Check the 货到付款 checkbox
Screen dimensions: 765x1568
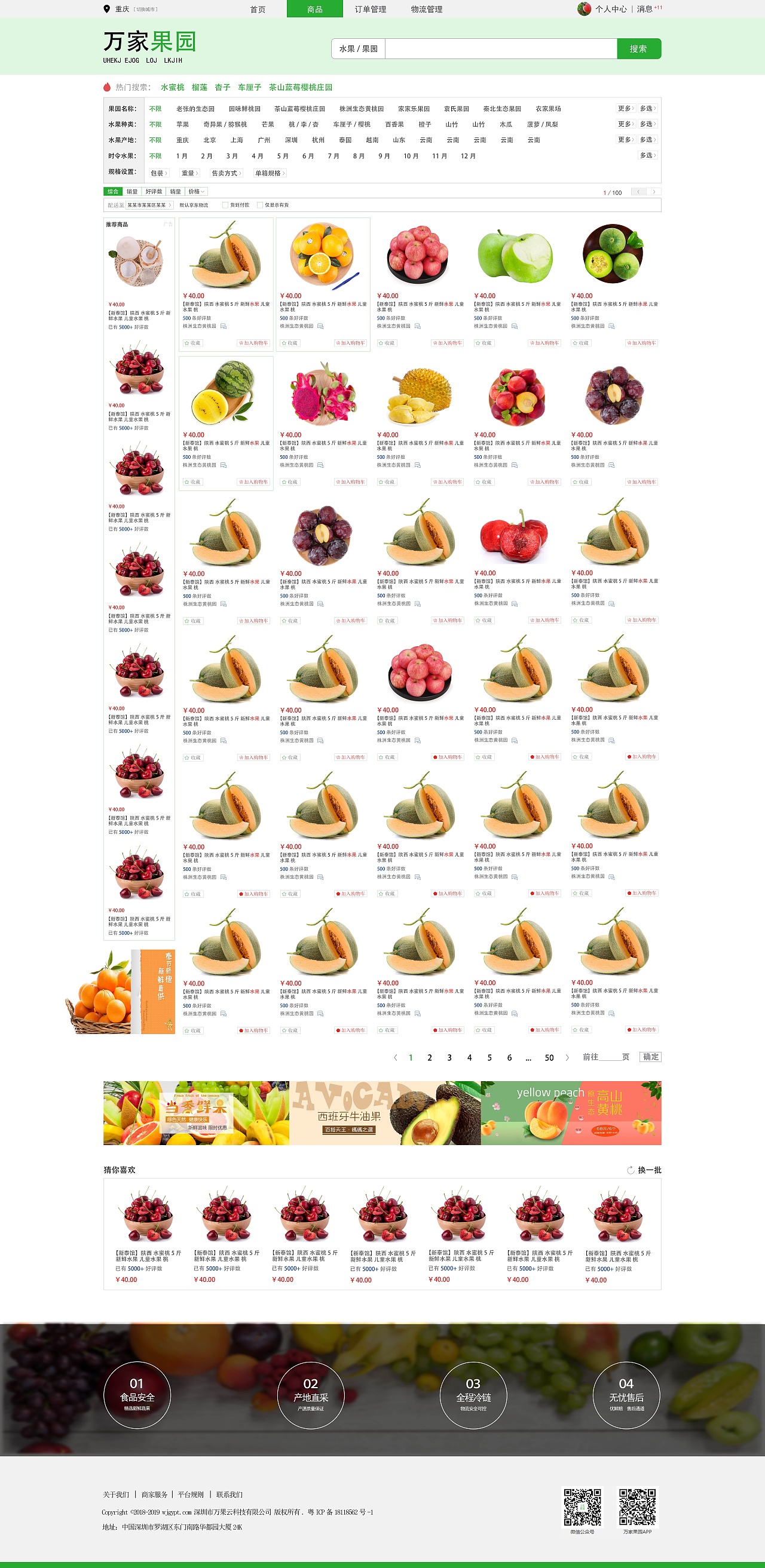[225, 205]
